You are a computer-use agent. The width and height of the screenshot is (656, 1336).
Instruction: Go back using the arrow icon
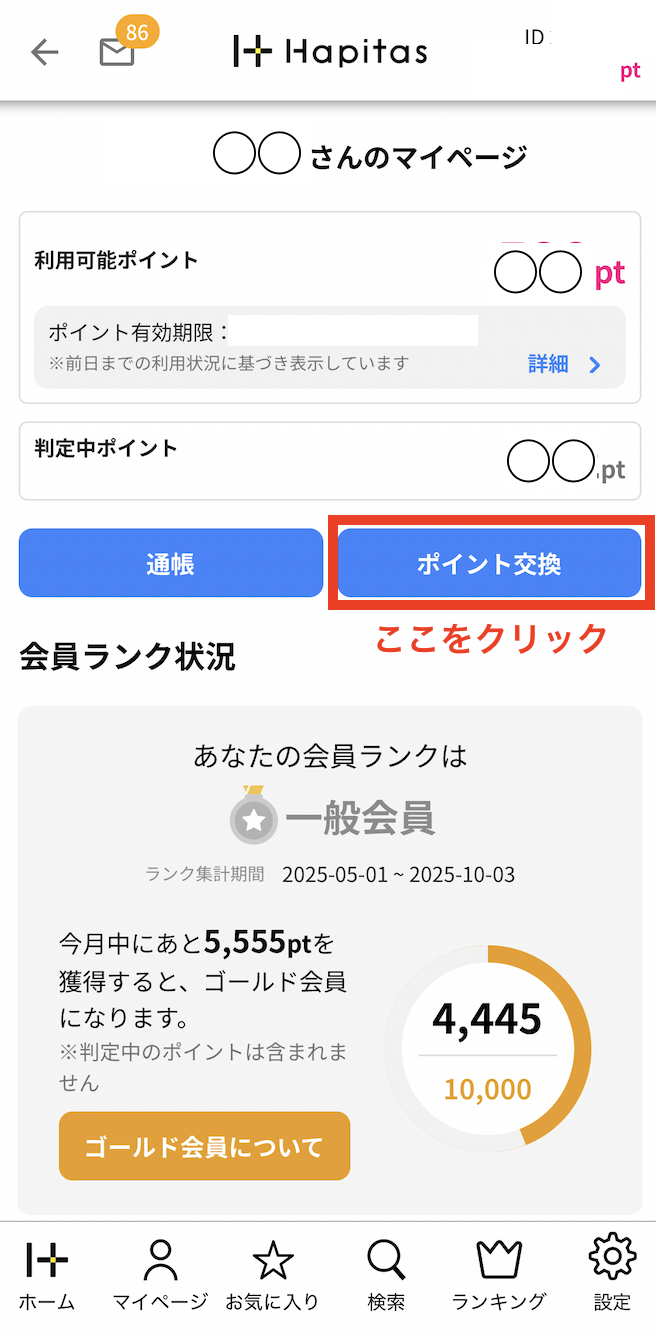tap(45, 52)
